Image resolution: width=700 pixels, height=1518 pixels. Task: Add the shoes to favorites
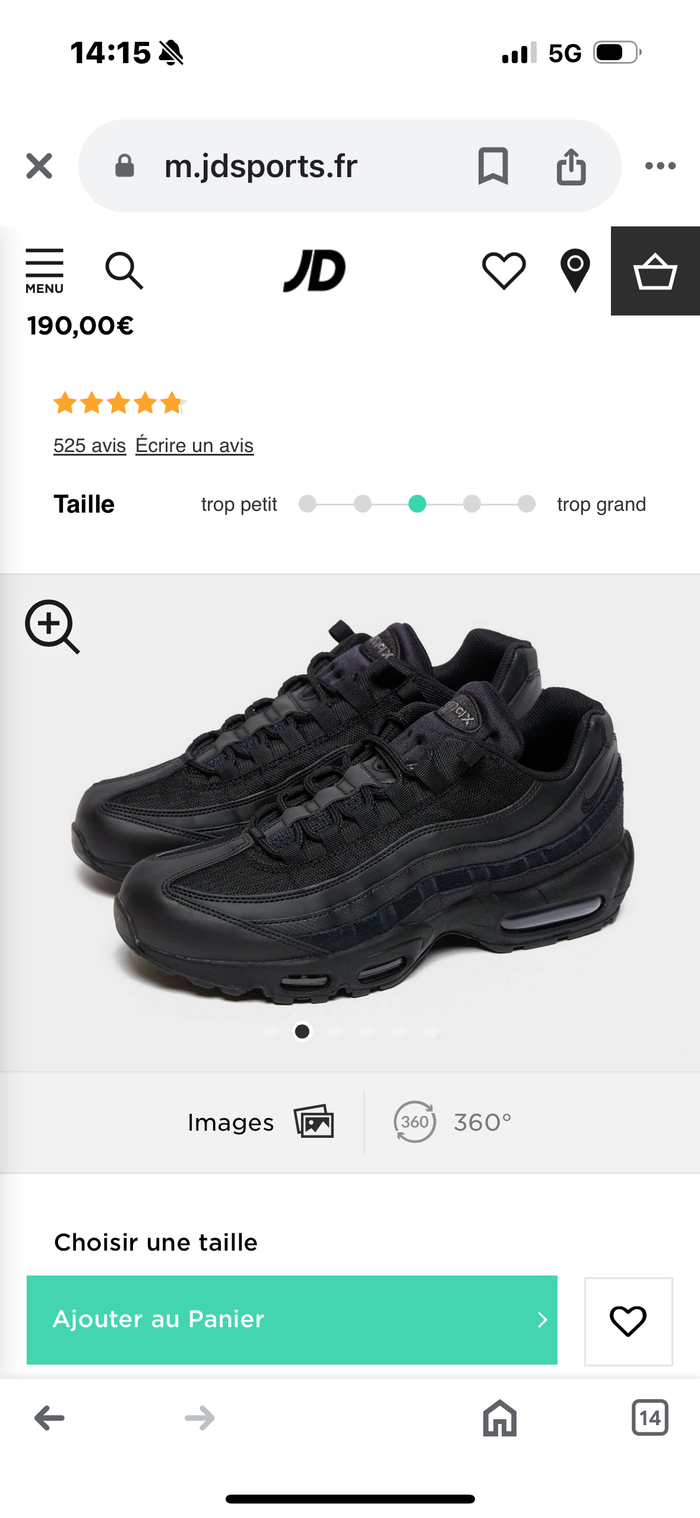click(x=628, y=1321)
